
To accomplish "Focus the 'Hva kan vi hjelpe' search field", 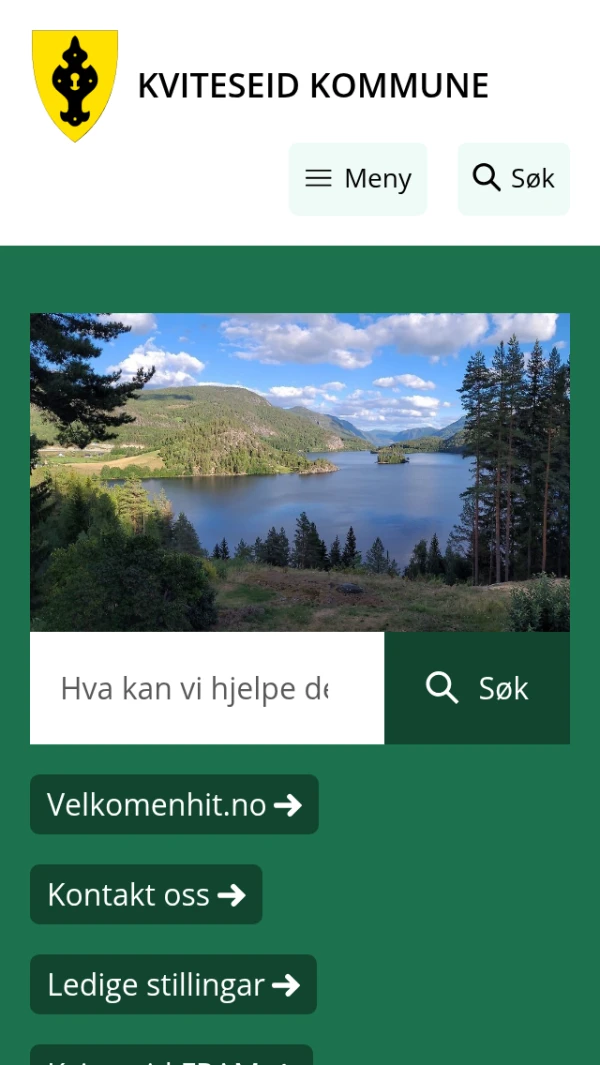I will point(207,688).
